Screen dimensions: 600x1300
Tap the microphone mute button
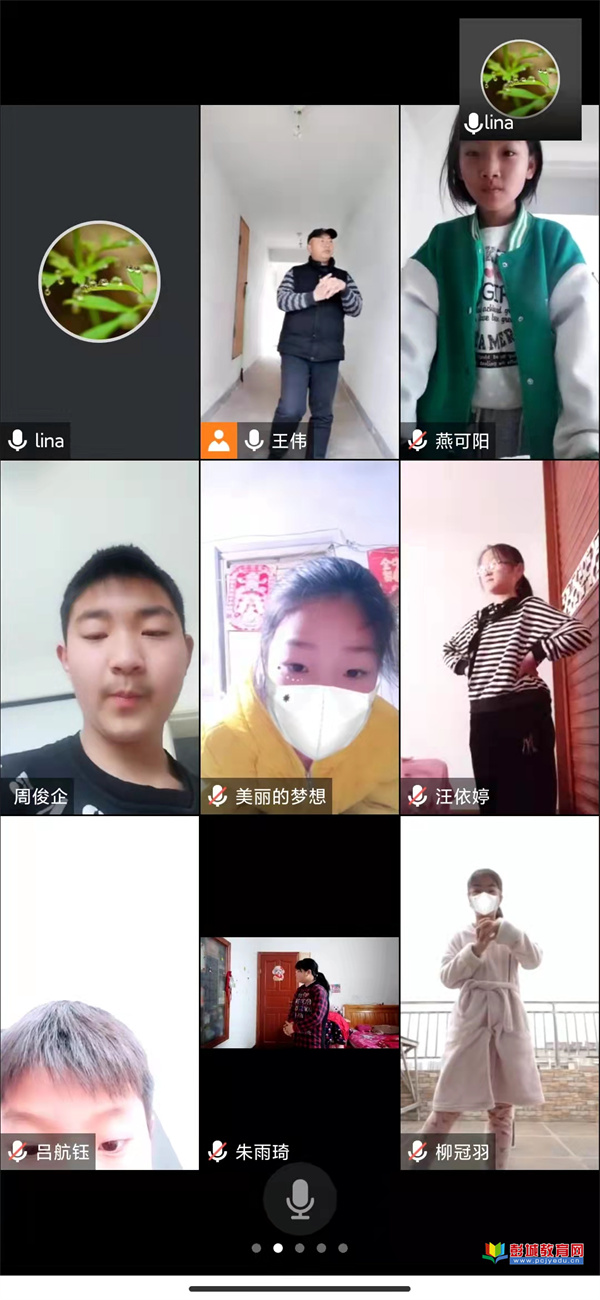tap(300, 1198)
